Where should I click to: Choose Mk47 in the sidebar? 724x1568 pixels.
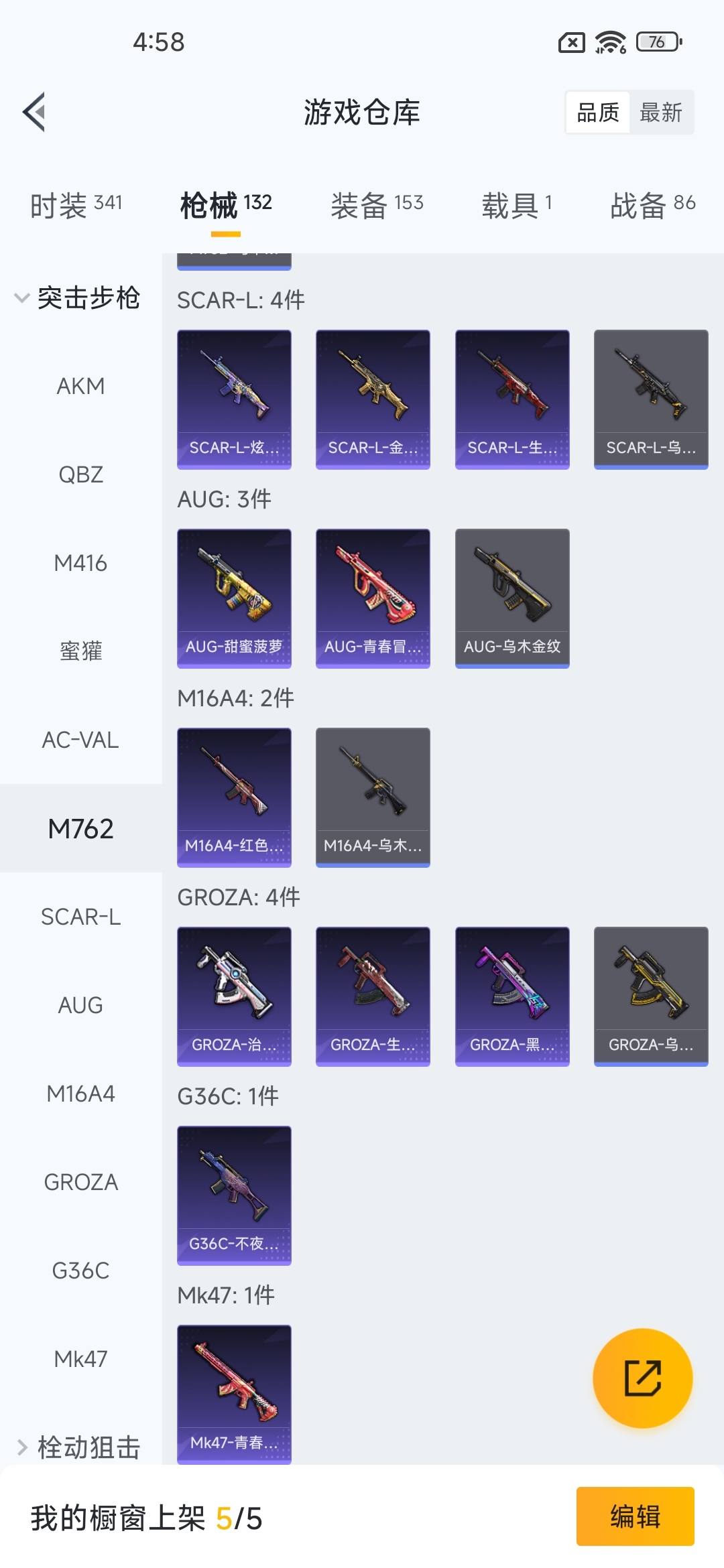[80, 1359]
